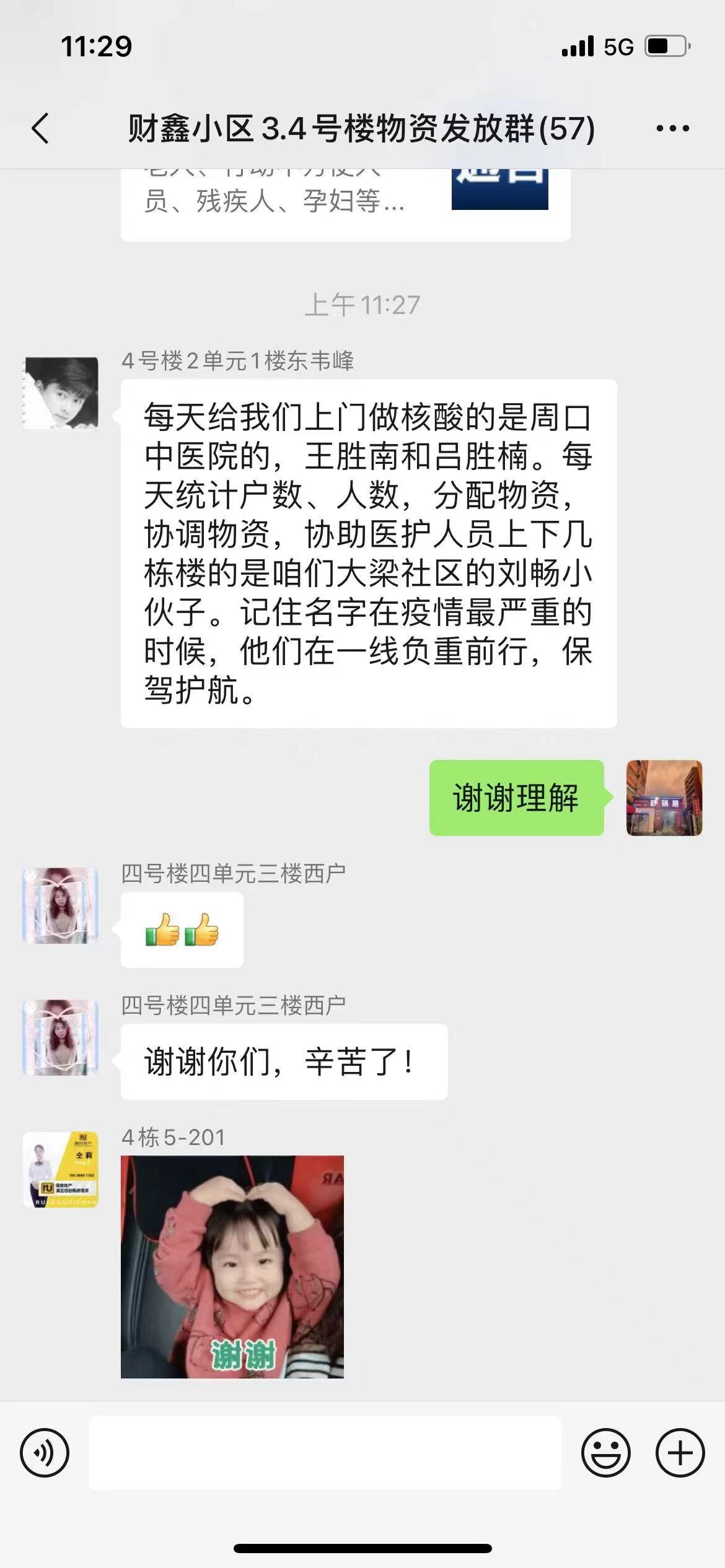View the avatar of member 4栋5-201

[x=61, y=1170]
